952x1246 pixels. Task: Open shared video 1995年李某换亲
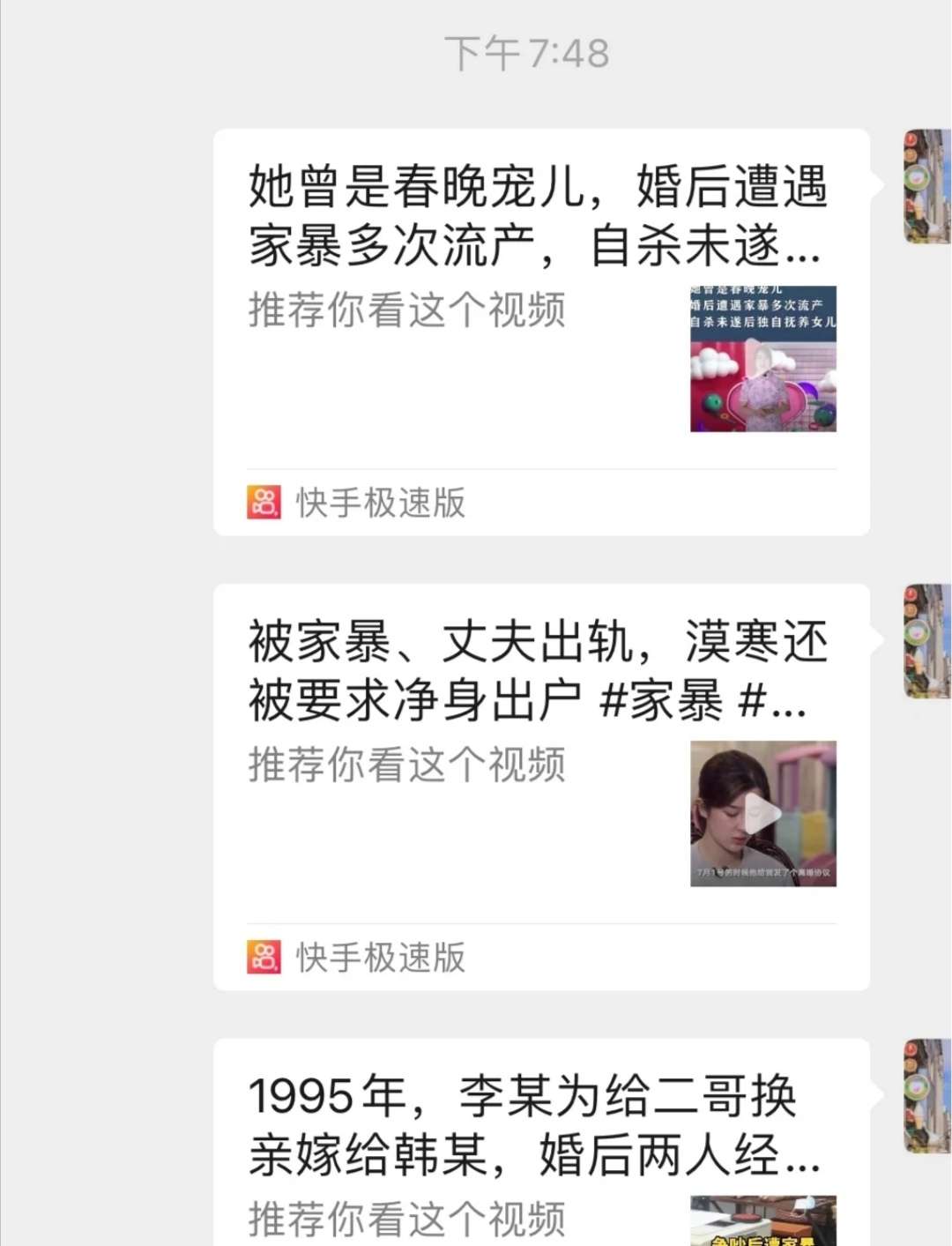tap(540, 1146)
